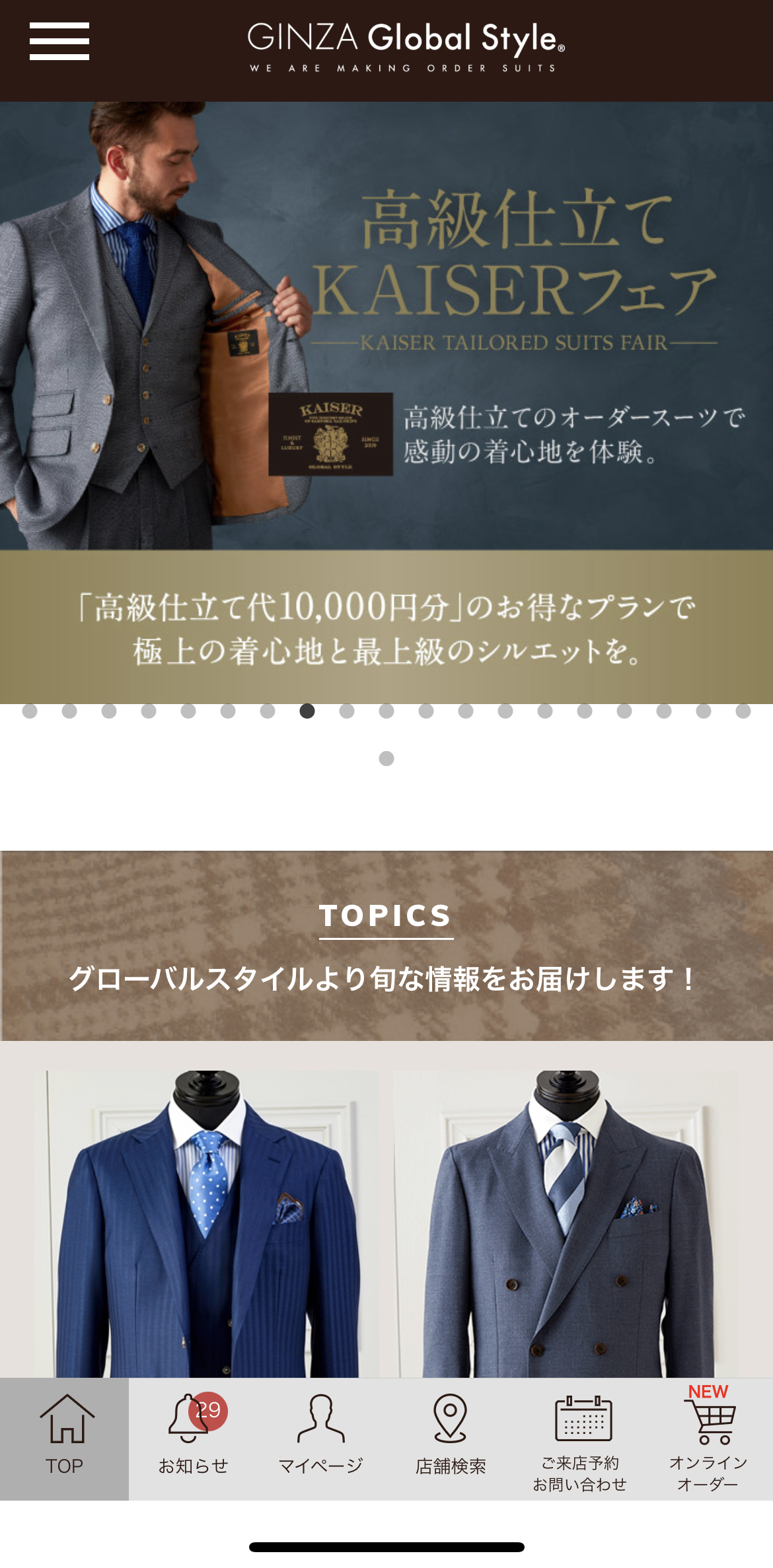Jump to the first banner slide dot
The width and height of the screenshot is (773, 1568).
pos(30,711)
